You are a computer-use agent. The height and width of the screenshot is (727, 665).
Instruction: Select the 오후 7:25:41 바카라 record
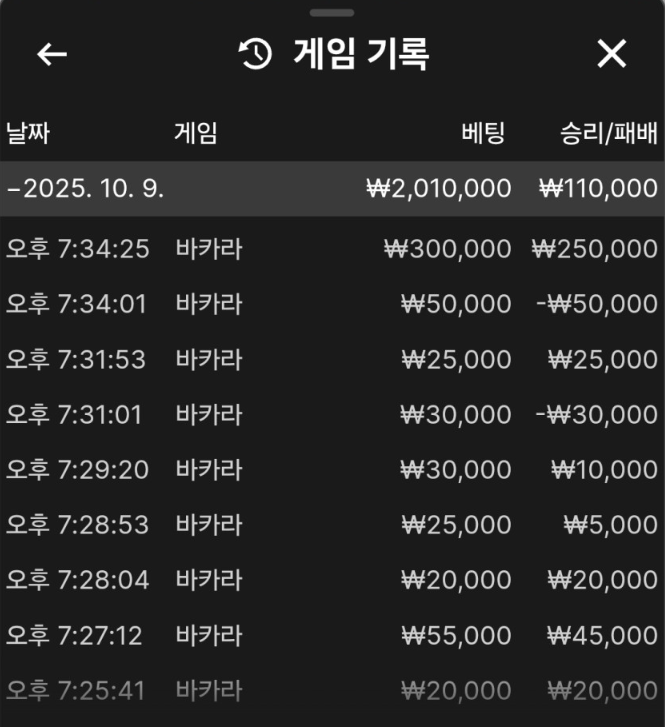click(332, 689)
